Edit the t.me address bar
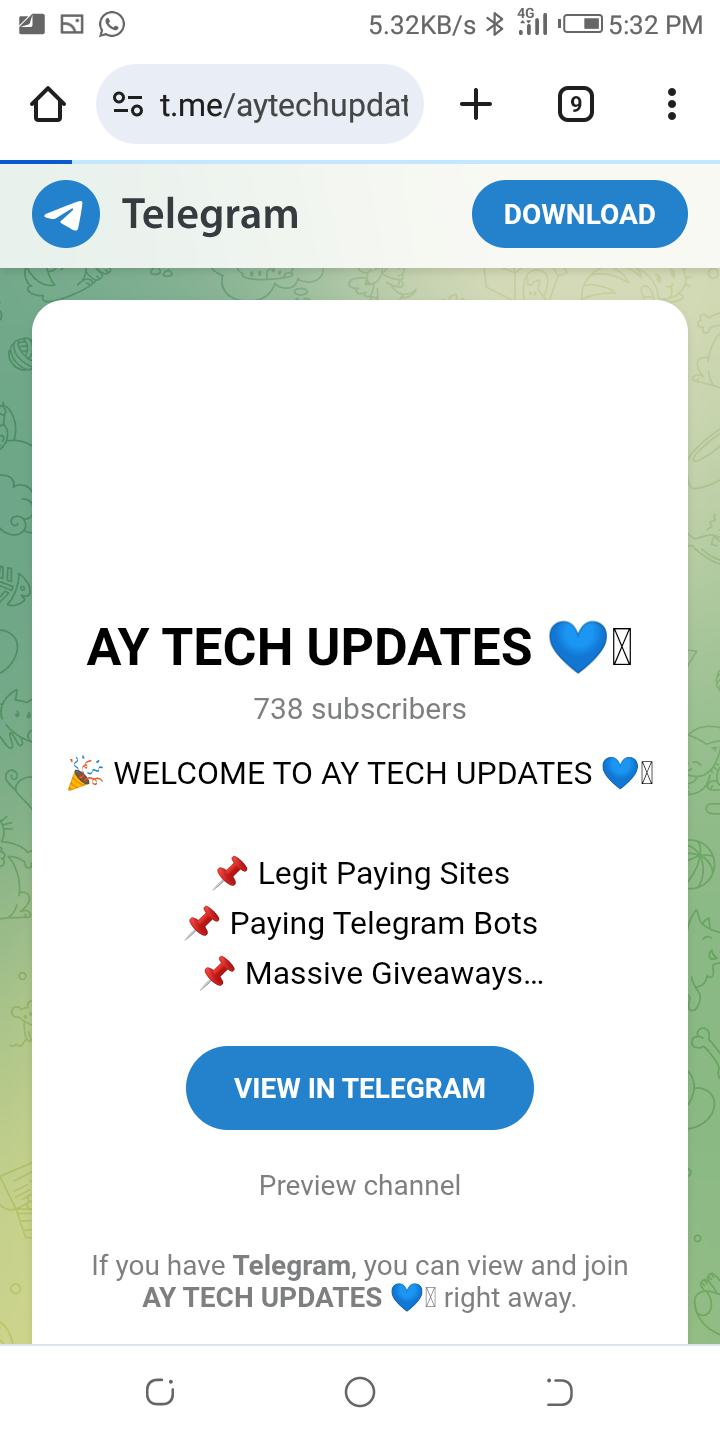720x1440 pixels. [x=285, y=104]
